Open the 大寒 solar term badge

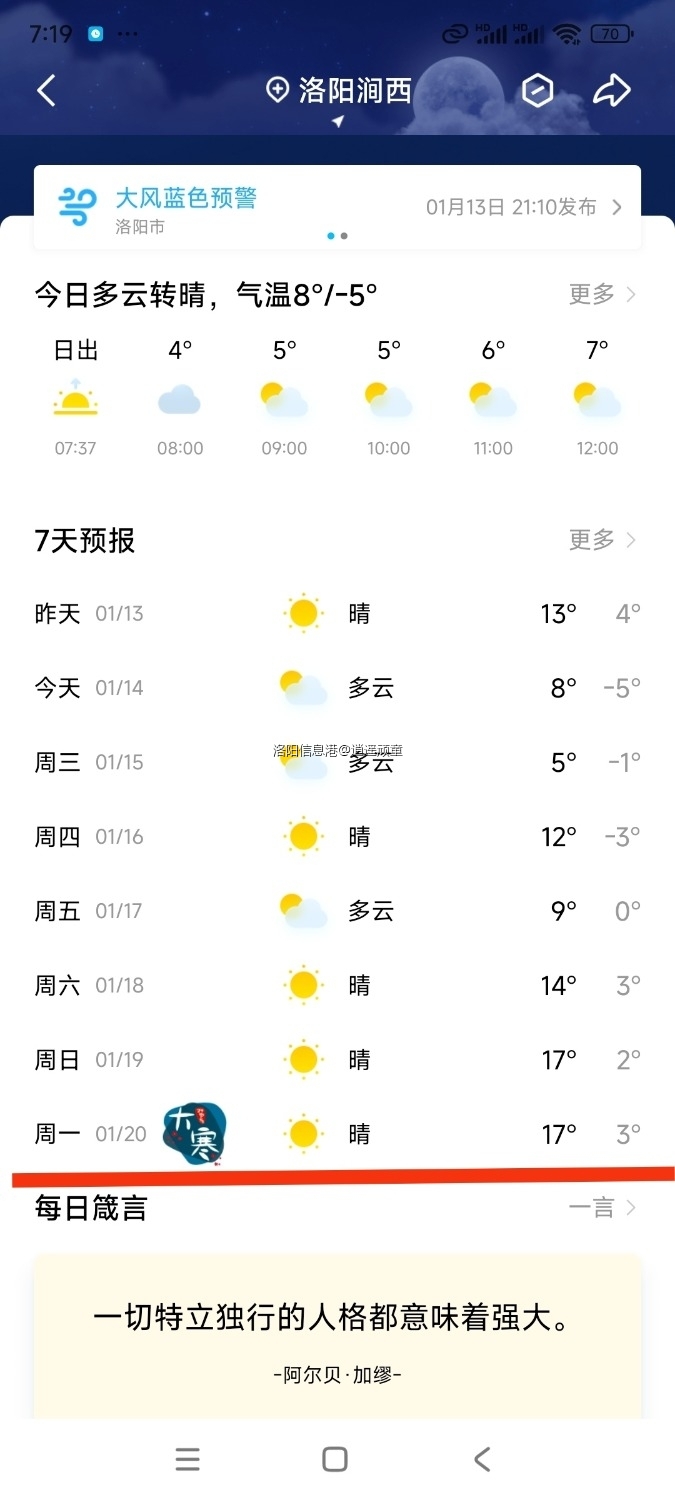point(195,1134)
